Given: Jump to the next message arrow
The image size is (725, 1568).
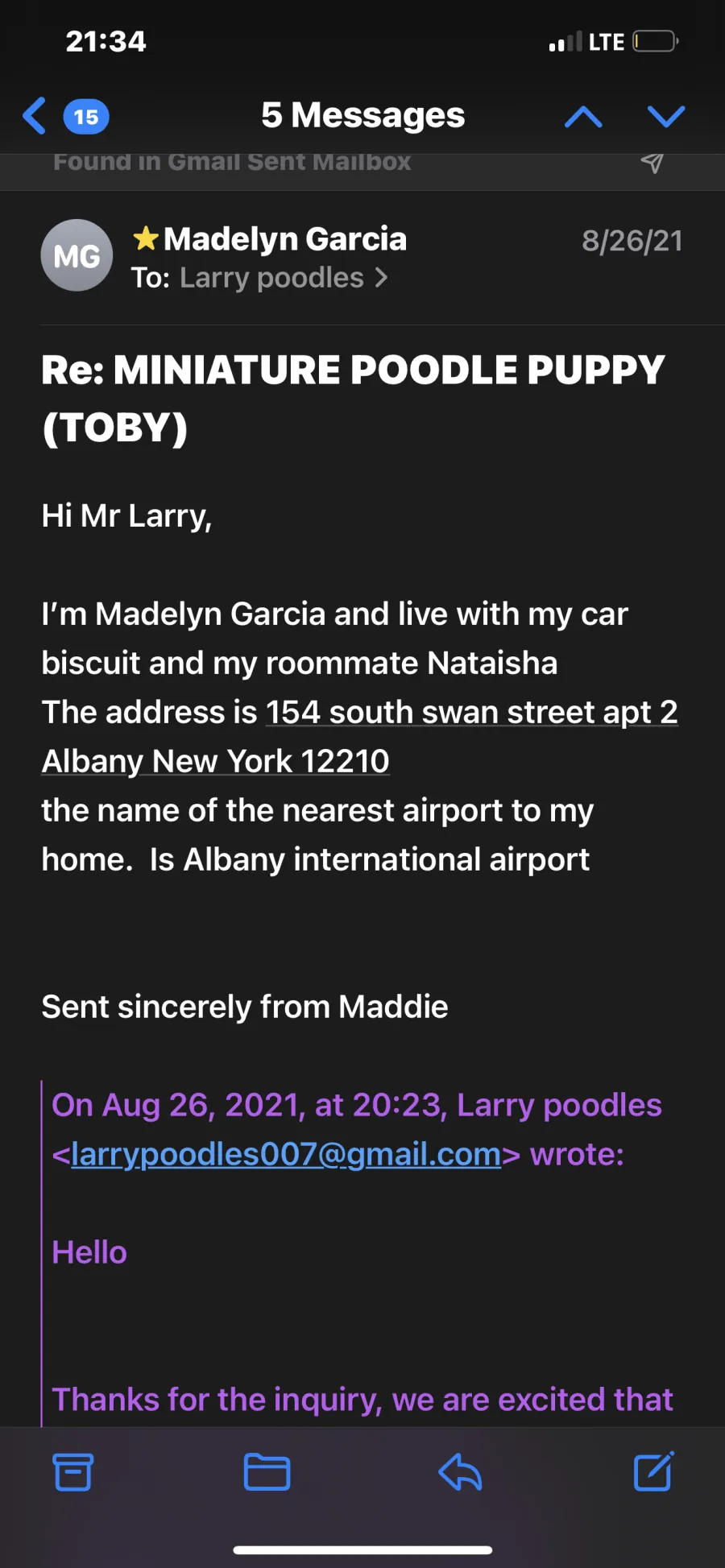Looking at the screenshot, I should click(666, 117).
